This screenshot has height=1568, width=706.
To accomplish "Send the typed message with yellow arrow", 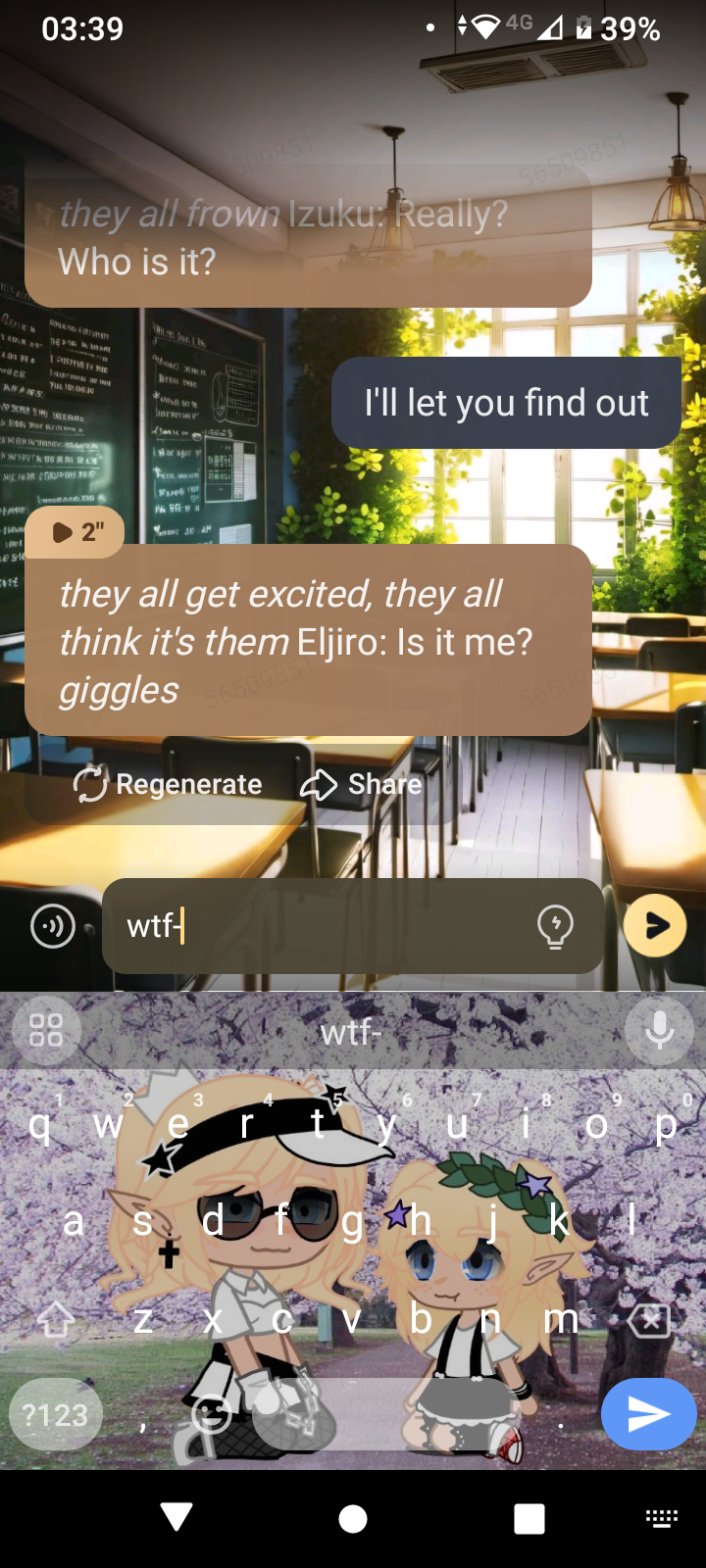I will (655, 925).
